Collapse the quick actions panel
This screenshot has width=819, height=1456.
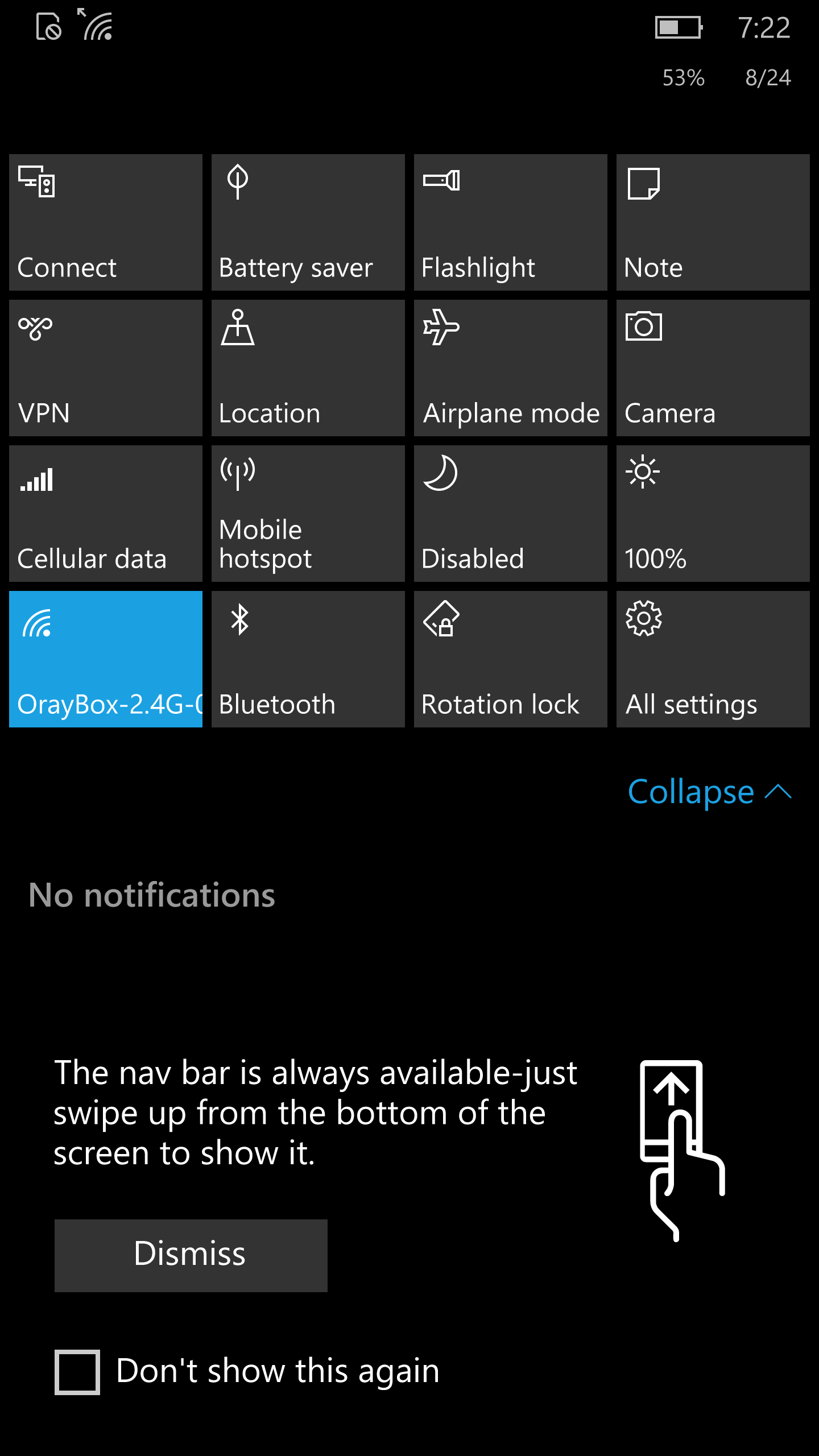(x=709, y=792)
